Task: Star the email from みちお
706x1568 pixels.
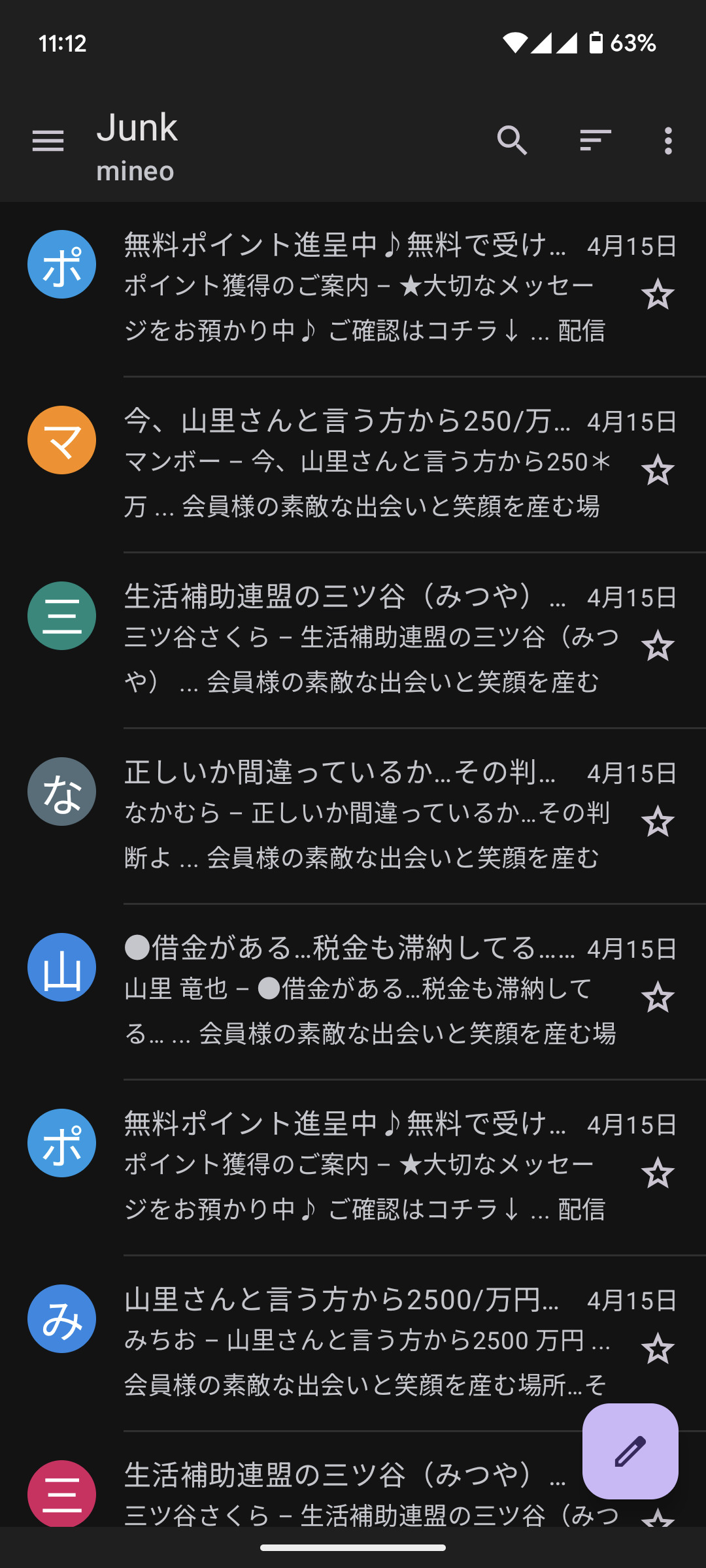Action: 658,1350
